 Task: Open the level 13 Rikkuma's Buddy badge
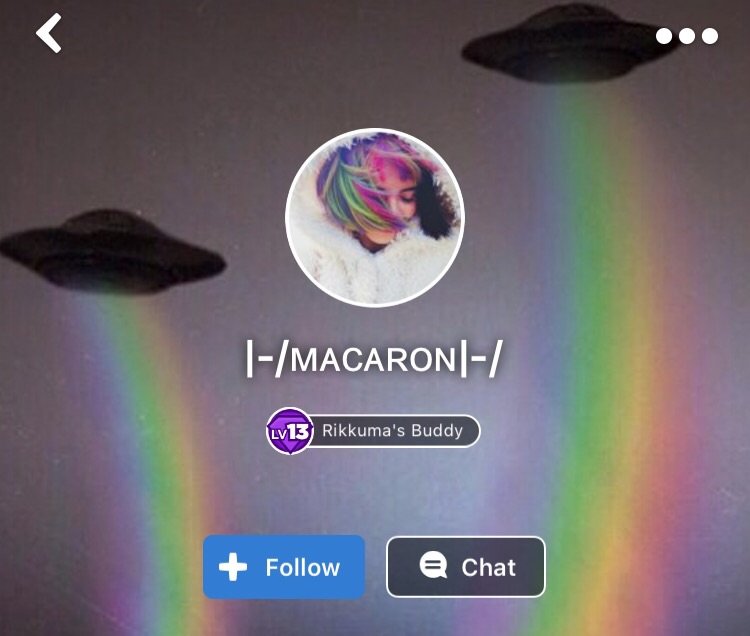pos(374,431)
